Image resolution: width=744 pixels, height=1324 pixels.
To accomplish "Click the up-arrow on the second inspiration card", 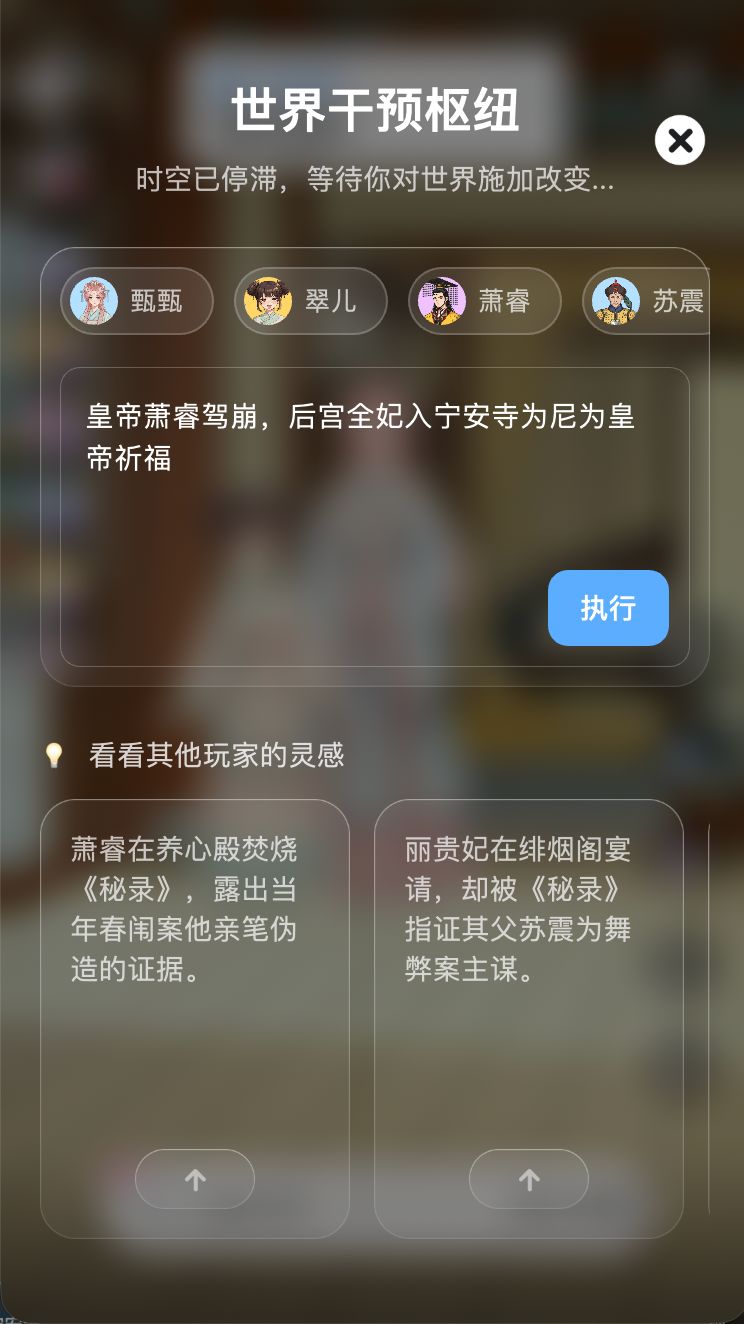I will pos(528,1179).
